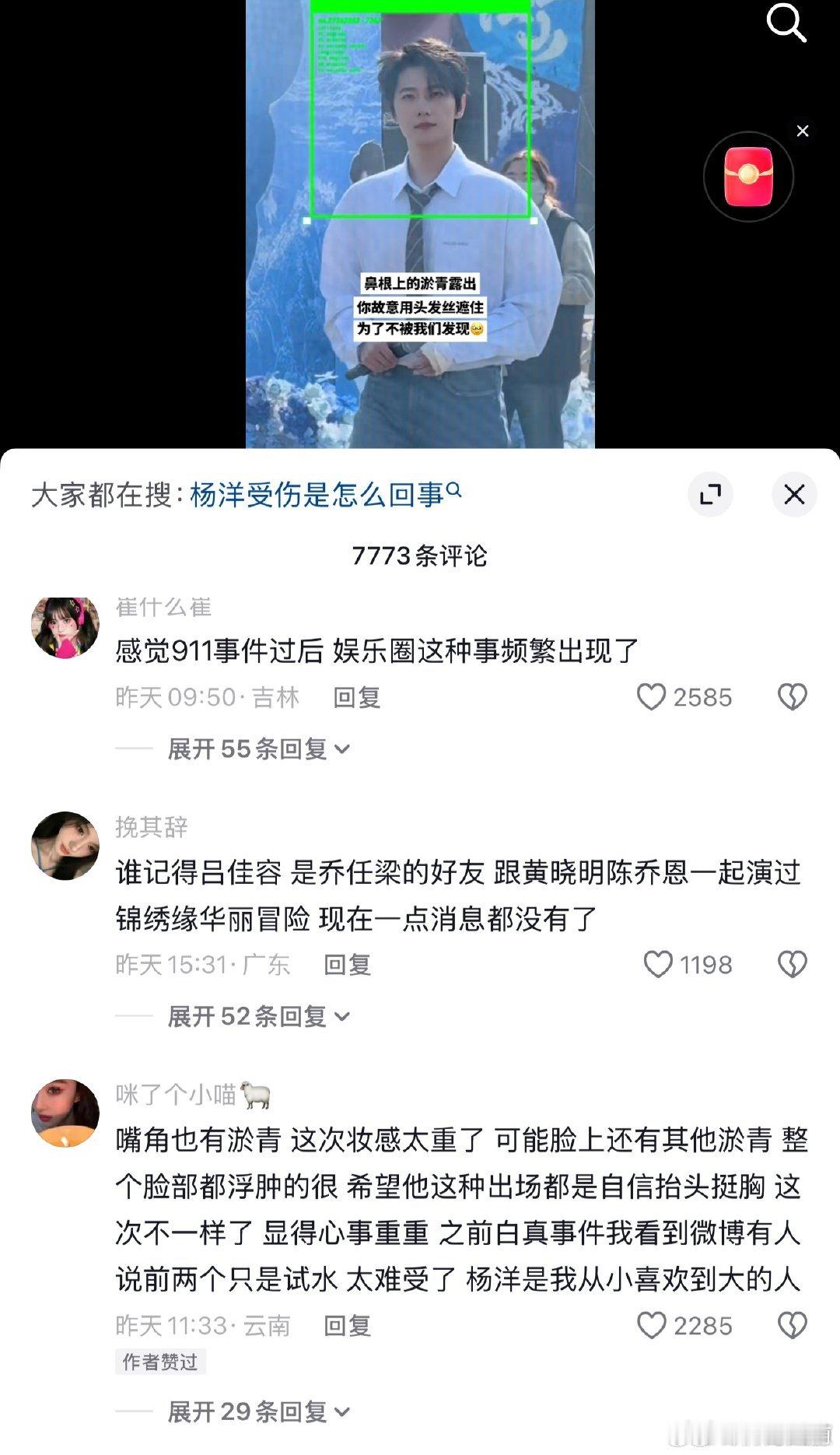Open the red envelope reward icon
This screenshot has height=1455, width=840.
coord(747,176)
